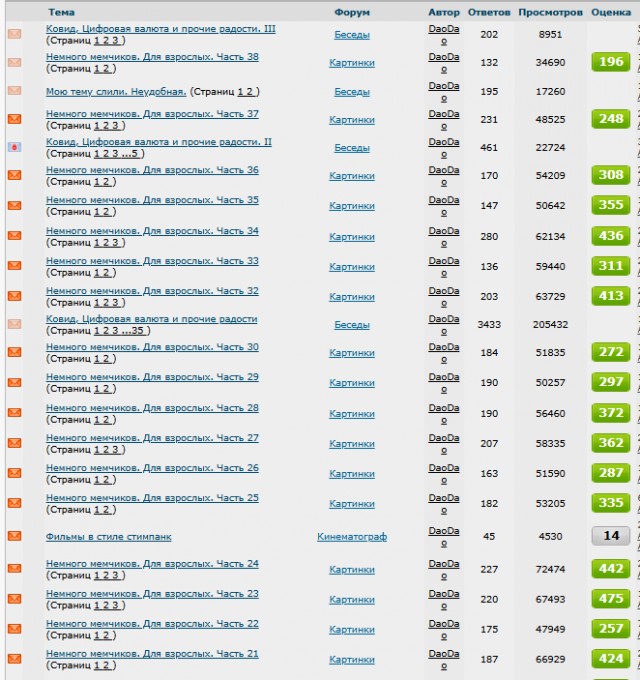Screen dimensions: 640x680
Task: Open thread Немного мемчиков. Для взрослых. Часть 35
Action: (152, 200)
